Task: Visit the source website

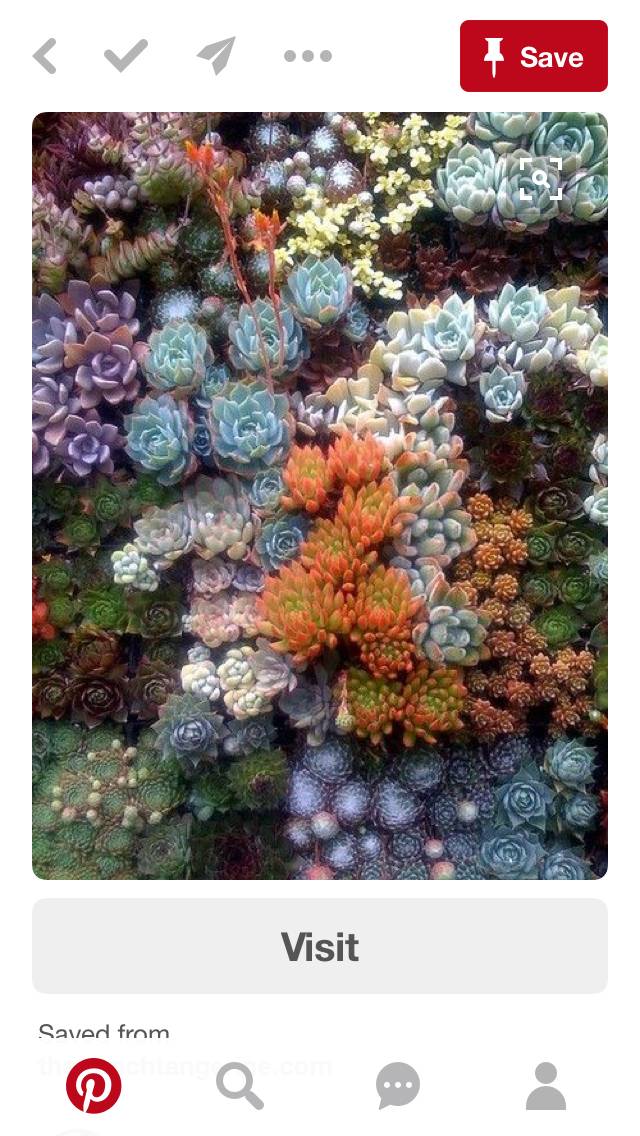Action: point(320,946)
